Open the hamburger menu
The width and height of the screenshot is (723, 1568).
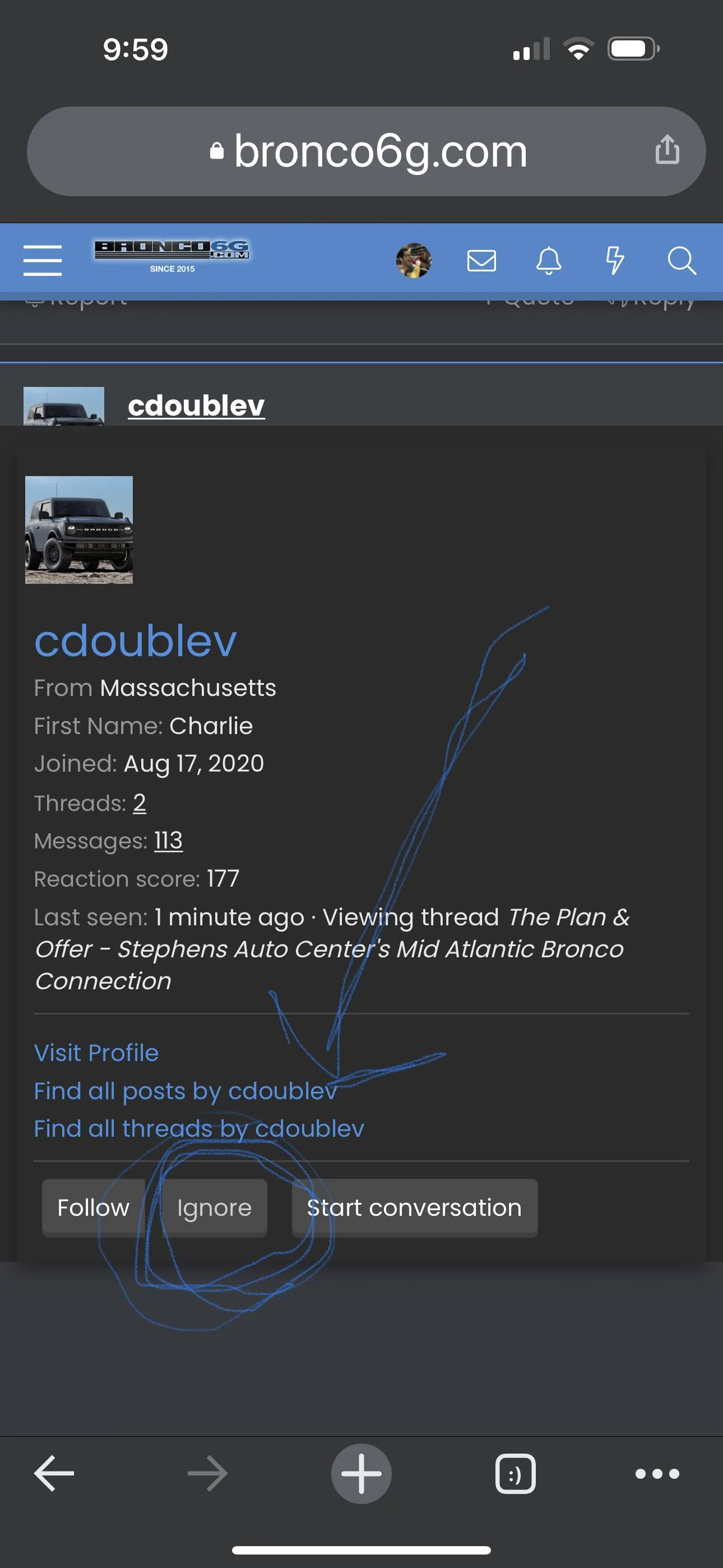[43, 261]
